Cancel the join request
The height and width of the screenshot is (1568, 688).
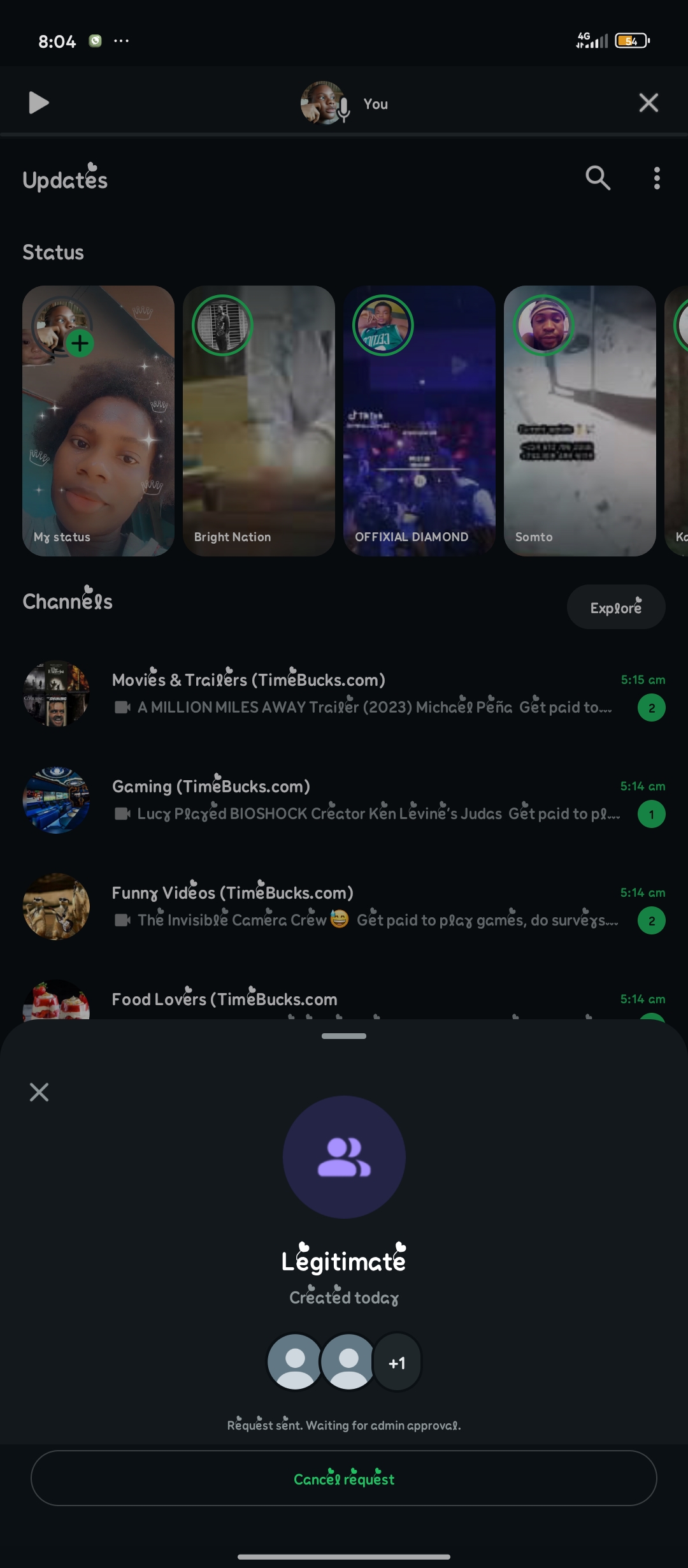(344, 1478)
